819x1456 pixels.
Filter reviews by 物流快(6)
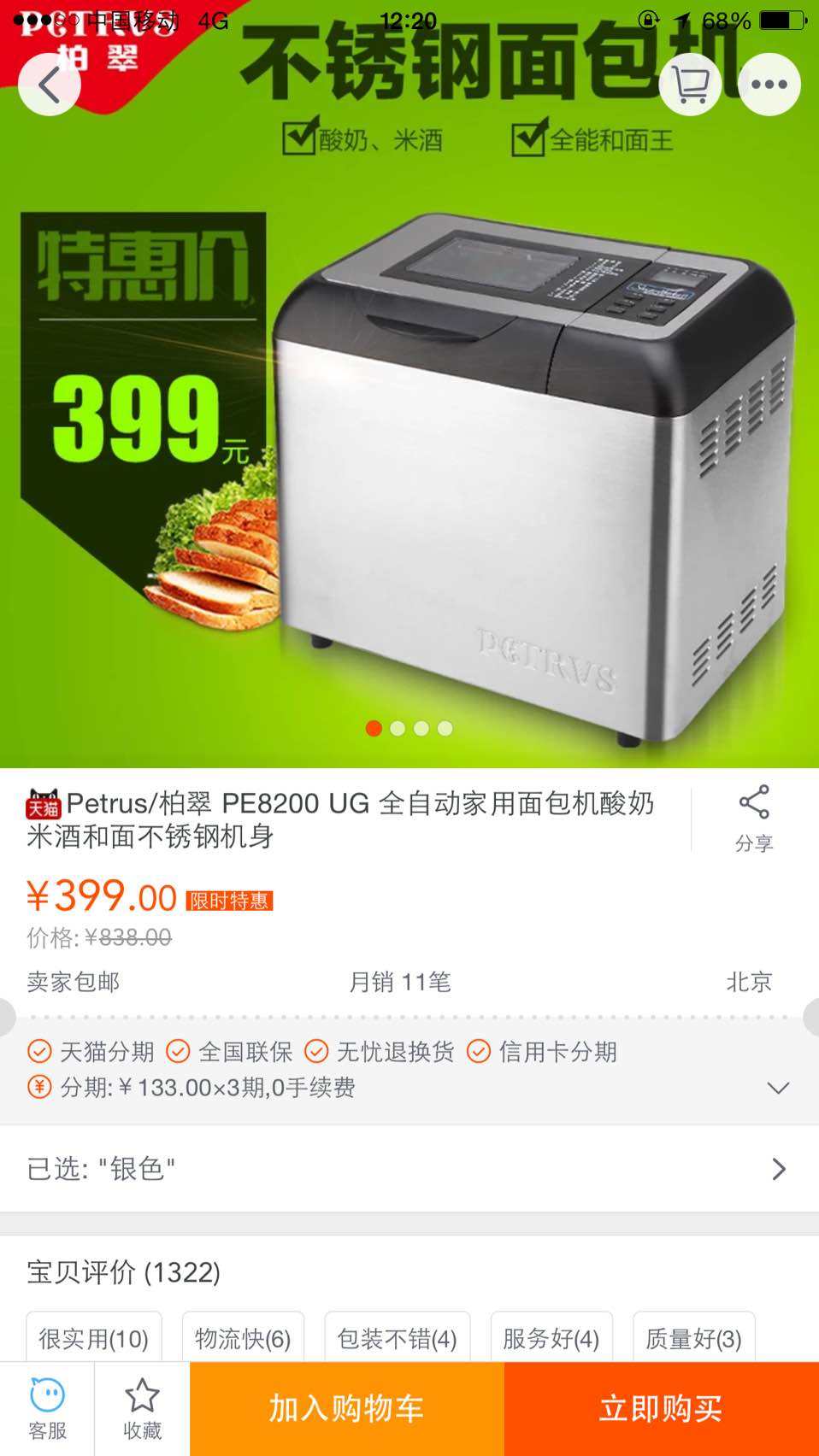point(243,1338)
